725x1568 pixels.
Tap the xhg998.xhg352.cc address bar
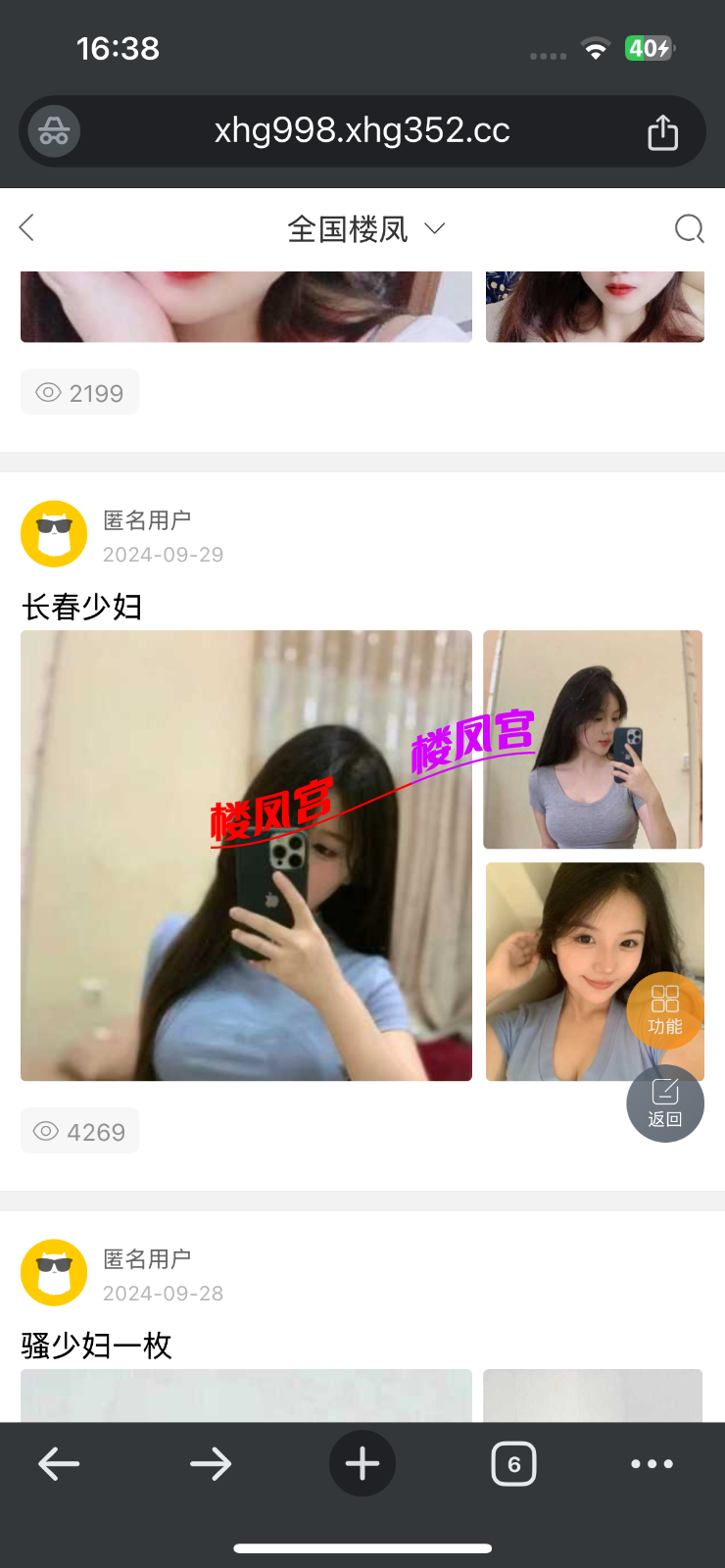point(362,130)
